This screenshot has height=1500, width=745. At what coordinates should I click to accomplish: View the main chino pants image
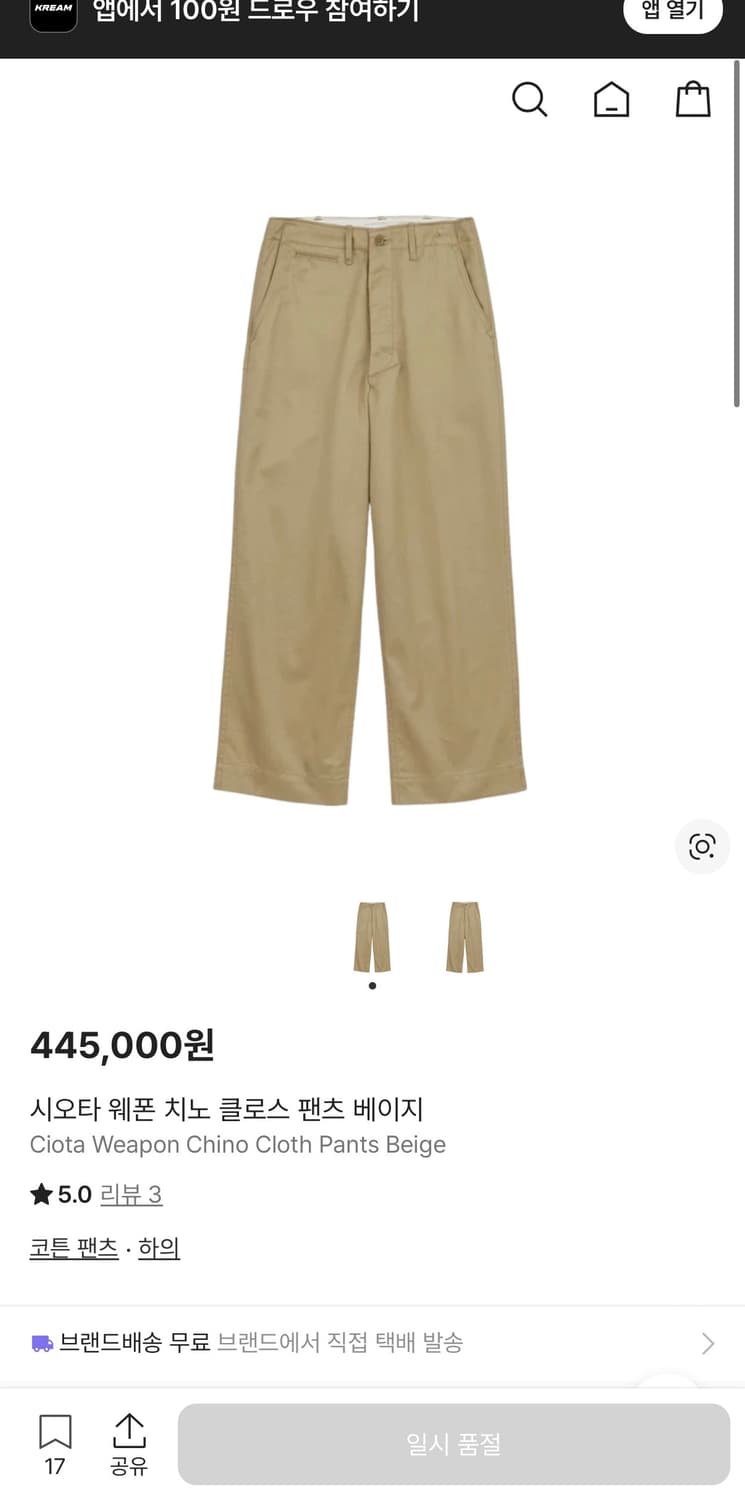[x=372, y=500]
